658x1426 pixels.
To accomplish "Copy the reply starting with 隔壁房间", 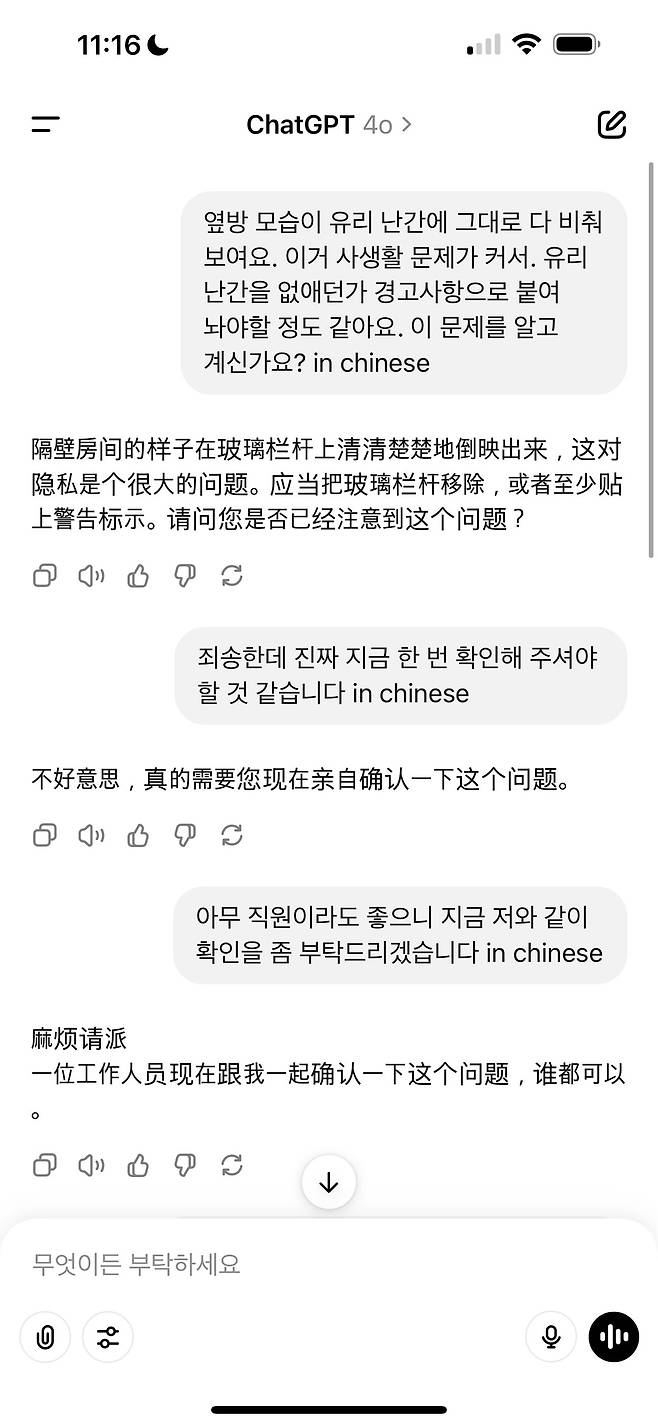I will pyautogui.click(x=45, y=576).
